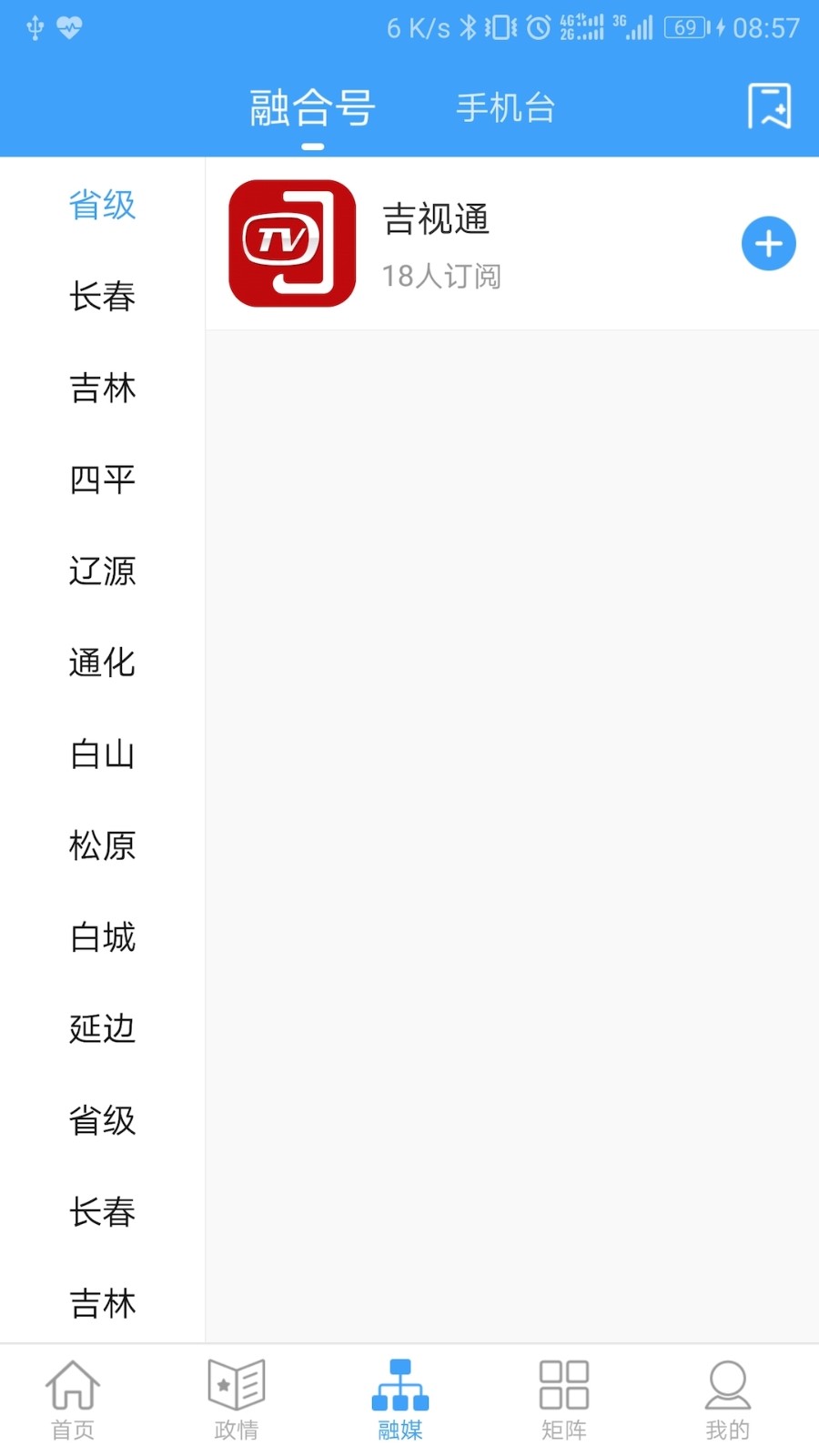Switch to the 融合号 tab

310,107
